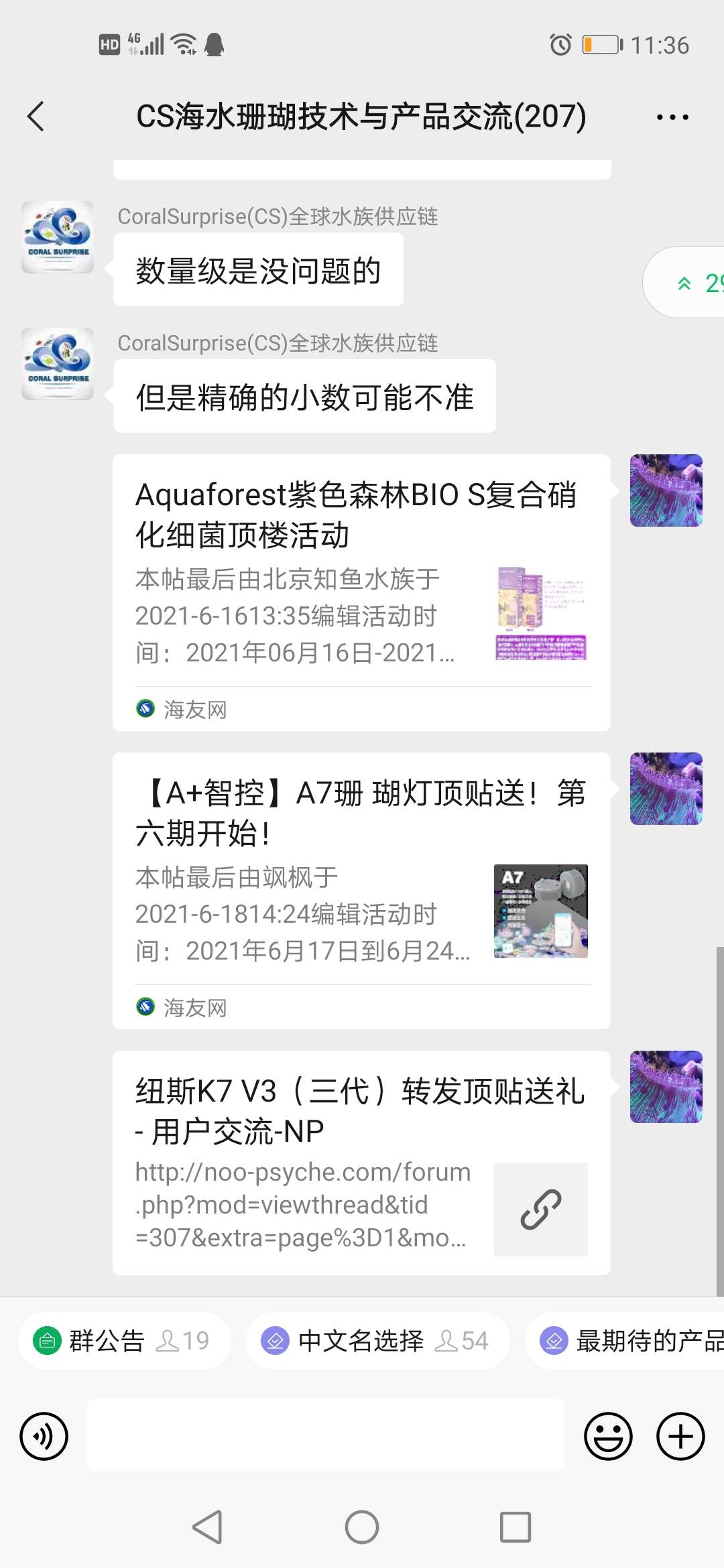Image resolution: width=724 pixels, height=1568 pixels.
Task: Open the emoji picker
Action: [608, 1436]
